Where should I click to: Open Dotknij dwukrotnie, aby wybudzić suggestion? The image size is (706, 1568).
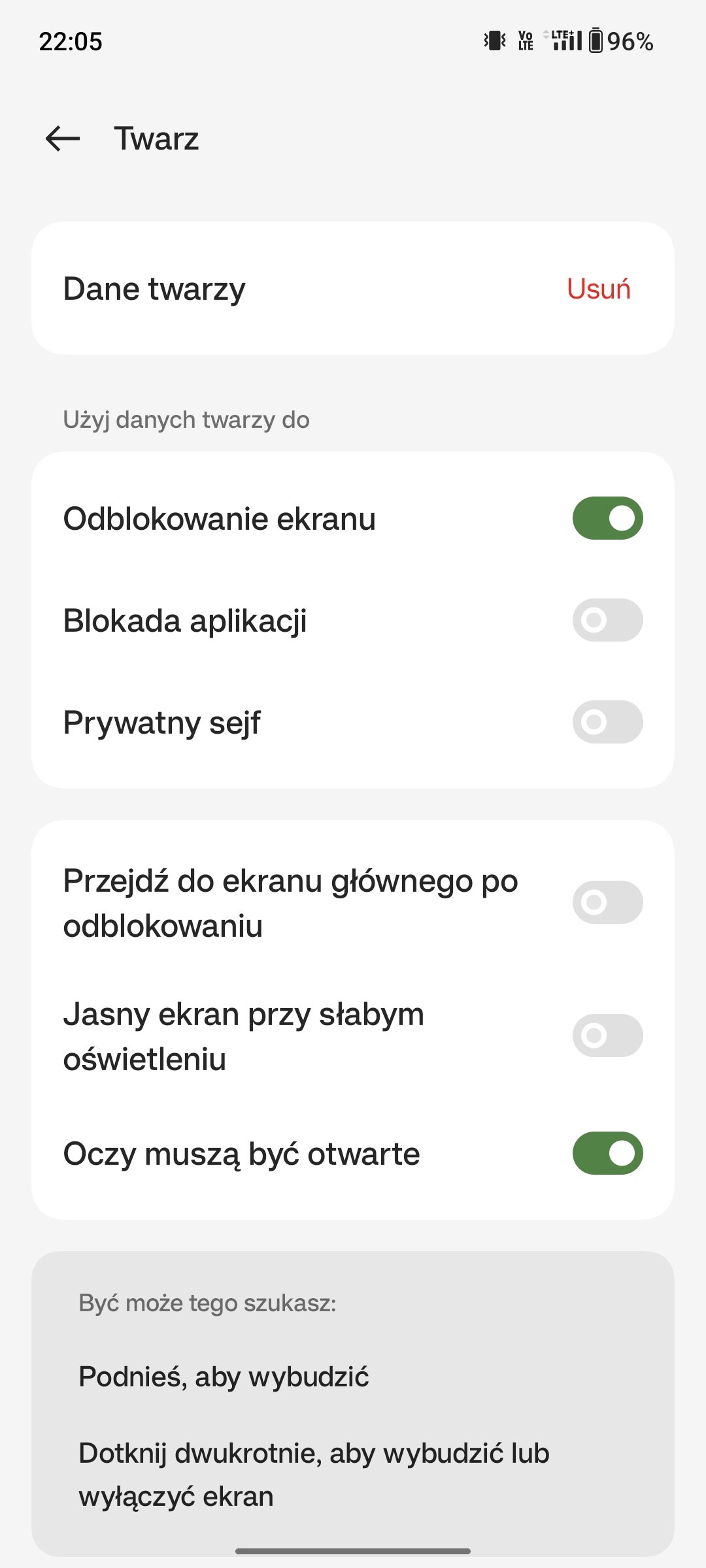[314, 1475]
